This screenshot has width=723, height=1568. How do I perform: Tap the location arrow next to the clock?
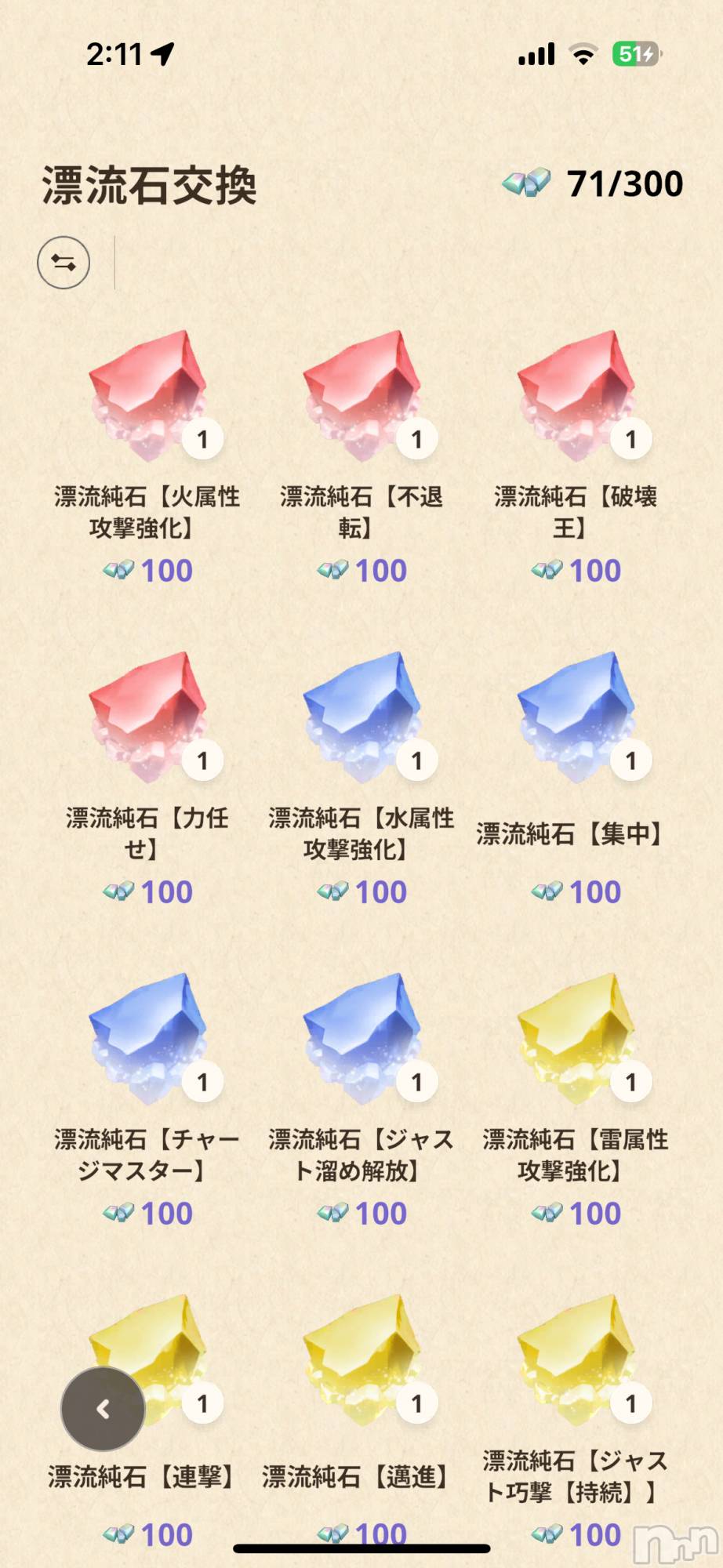[x=161, y=53]
